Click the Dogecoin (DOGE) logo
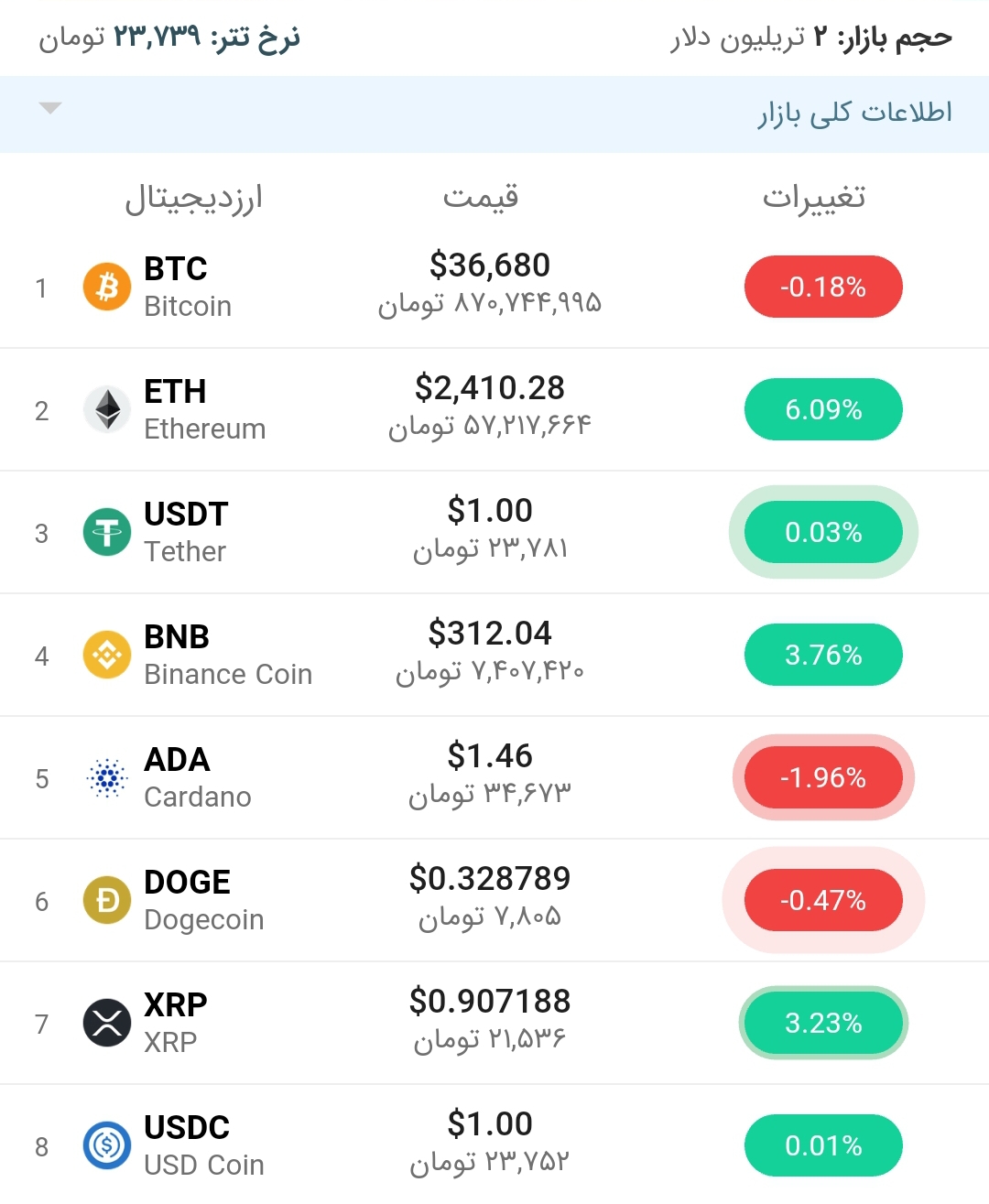Image resolution: width=989 pixels, height=1204 pixels. pos(106,900)
